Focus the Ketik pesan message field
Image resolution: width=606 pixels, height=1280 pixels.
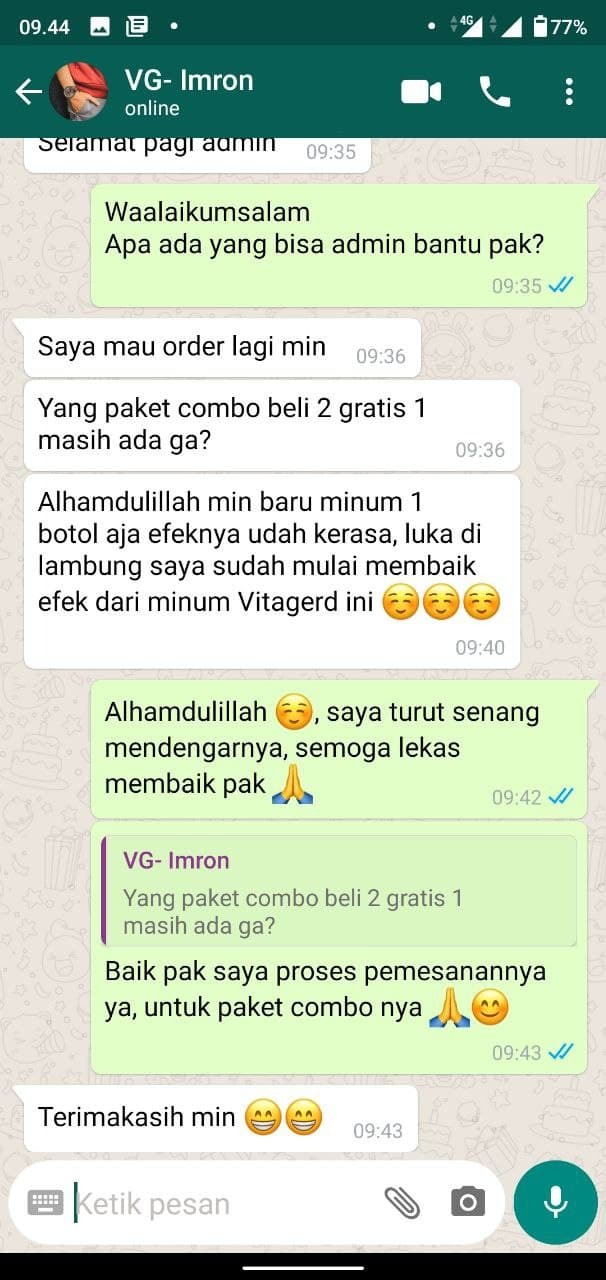220,1204
